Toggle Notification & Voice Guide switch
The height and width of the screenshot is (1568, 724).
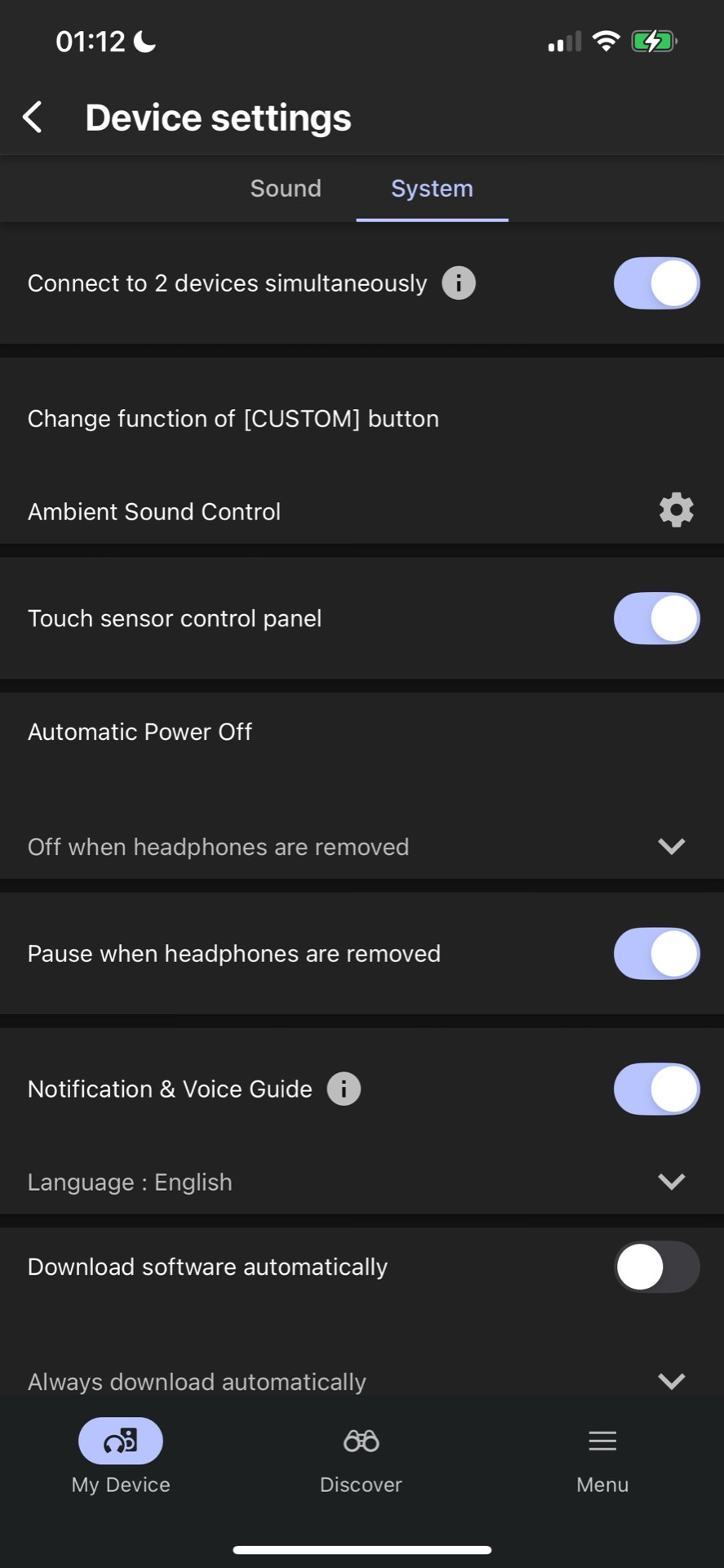coord(656,1089)
